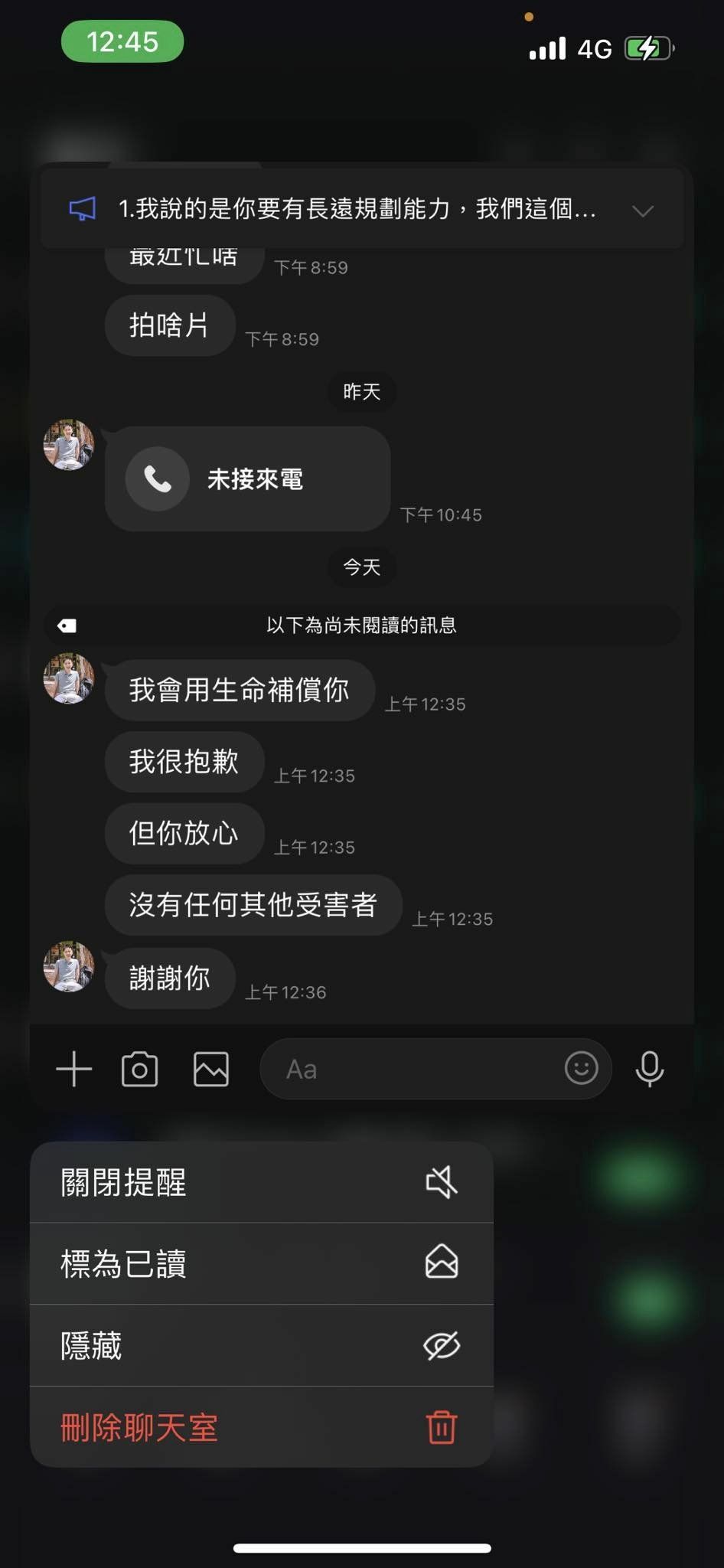Open the camera icon in chat bar
This screenshot has height=1568, width=724.
click(x=140, y=1069)
